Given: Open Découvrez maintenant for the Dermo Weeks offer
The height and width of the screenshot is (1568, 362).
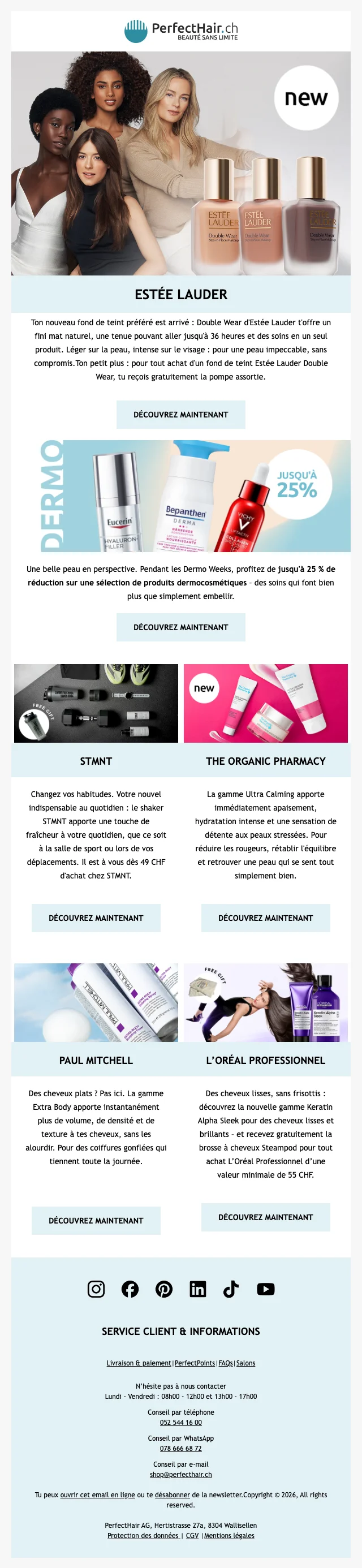Looking at the screenshot, I should (180, 627).
